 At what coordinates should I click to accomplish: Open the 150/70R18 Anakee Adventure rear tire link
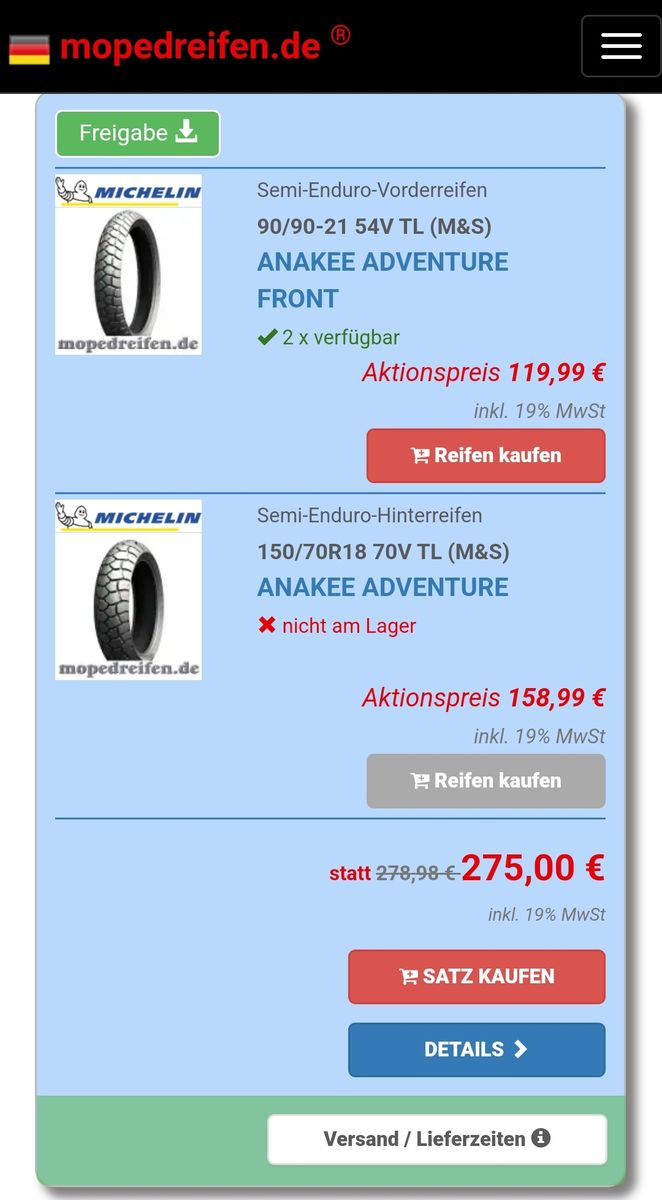382,587
